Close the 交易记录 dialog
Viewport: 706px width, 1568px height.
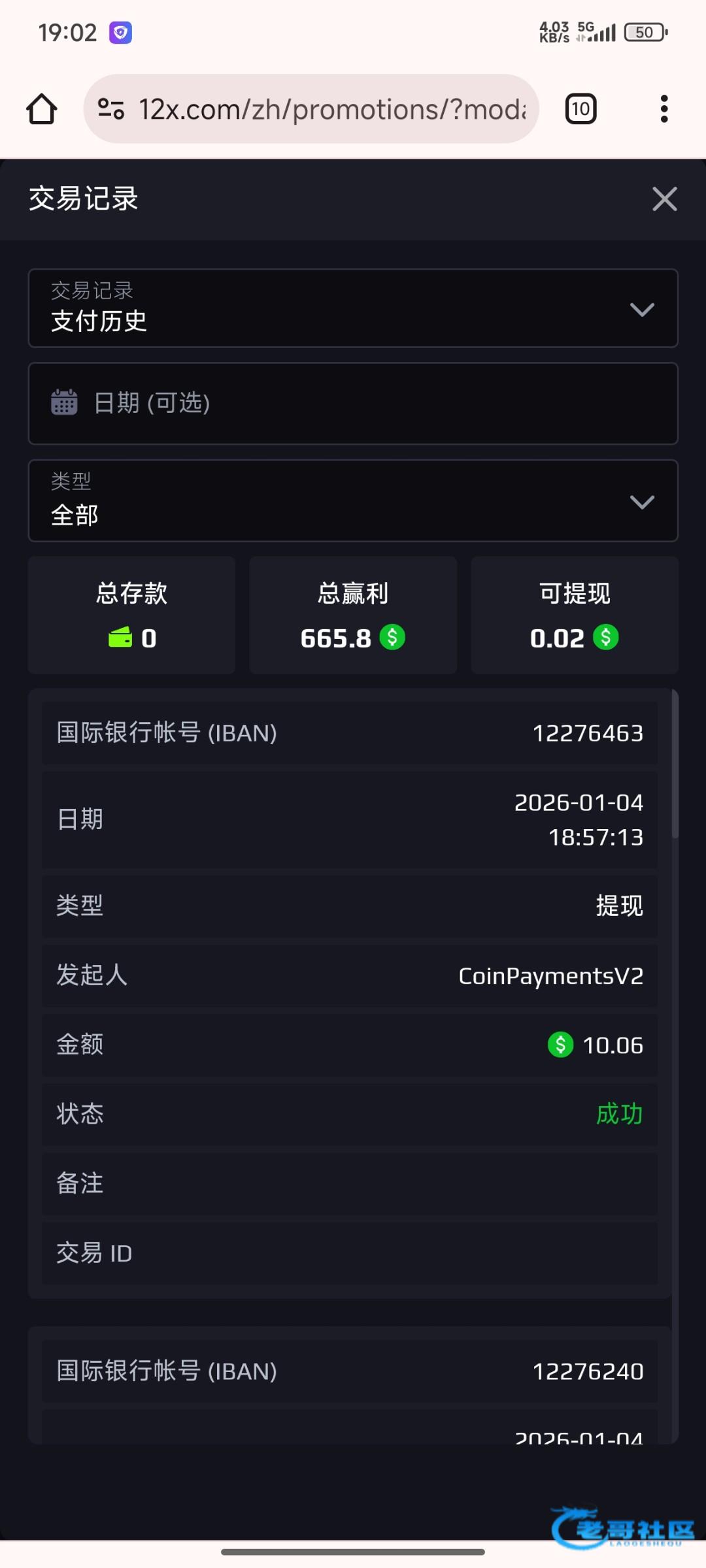[x=664, y=199]
